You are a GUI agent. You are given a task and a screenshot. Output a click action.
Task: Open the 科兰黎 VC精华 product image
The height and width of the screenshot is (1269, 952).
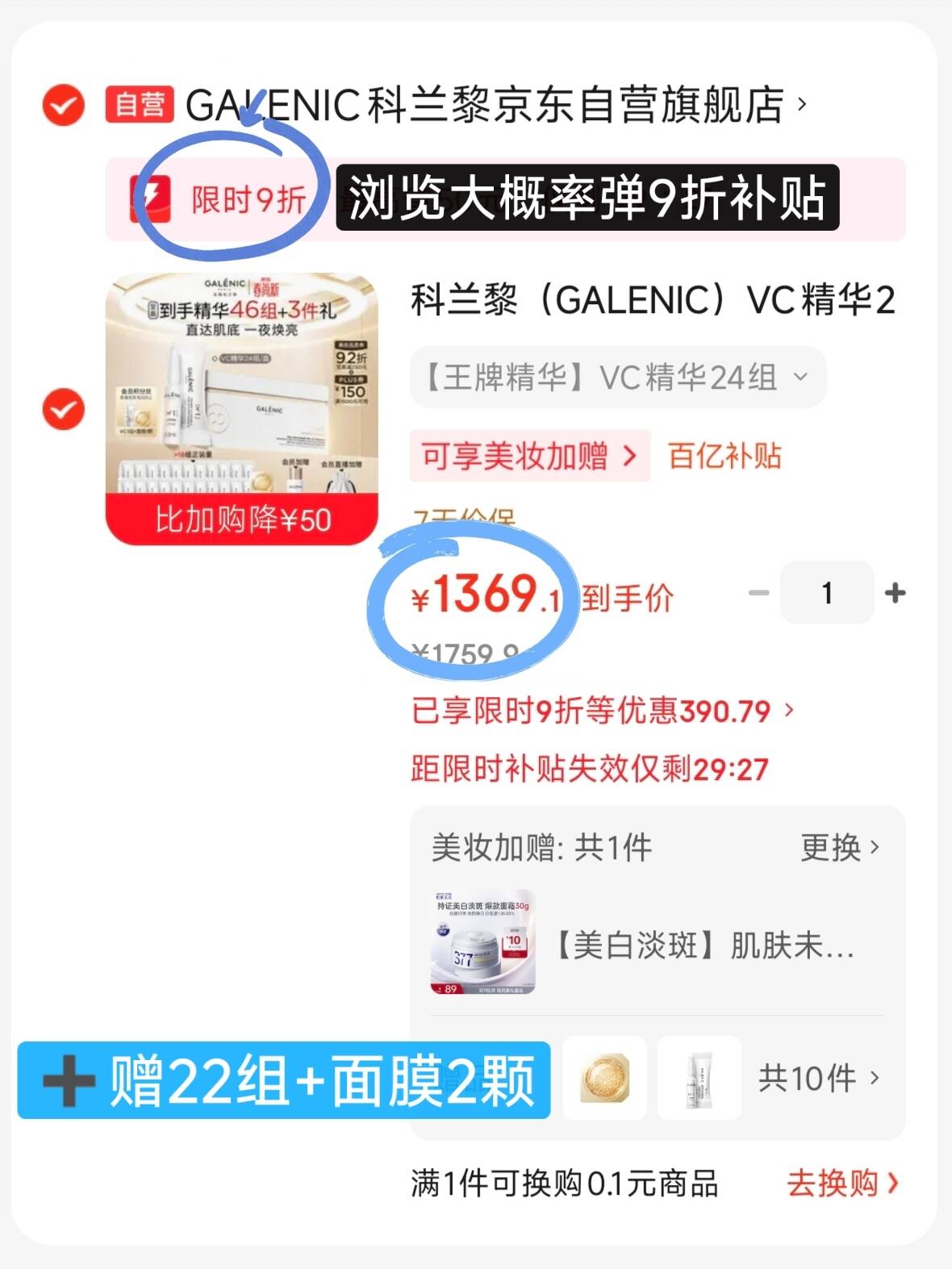pos(242,409)
